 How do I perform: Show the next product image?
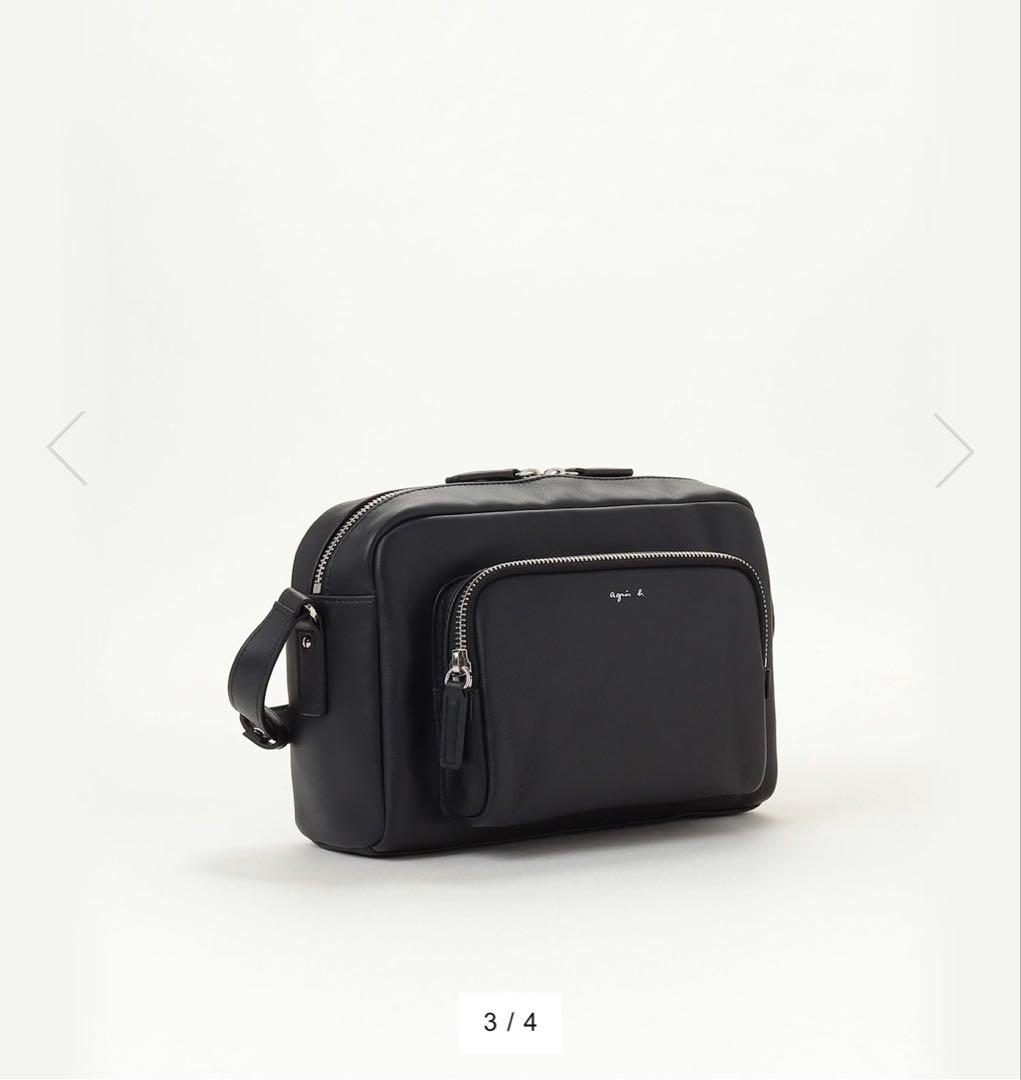[953, 450]
